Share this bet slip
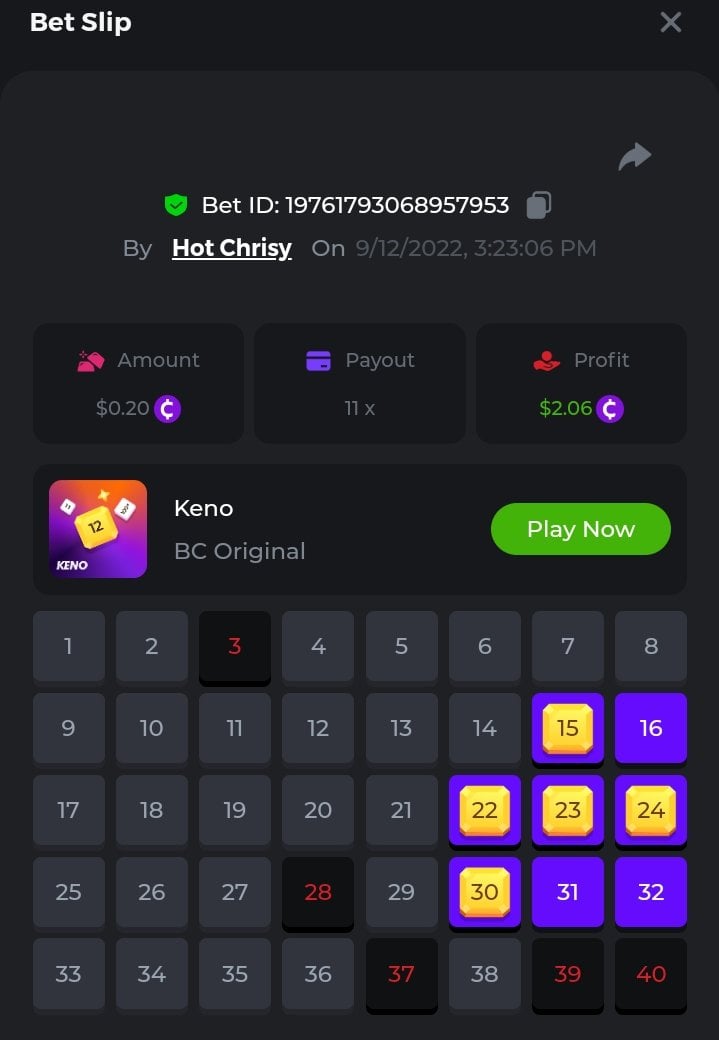The height and width of the screenshot is (1040, 719). (634, 156)
